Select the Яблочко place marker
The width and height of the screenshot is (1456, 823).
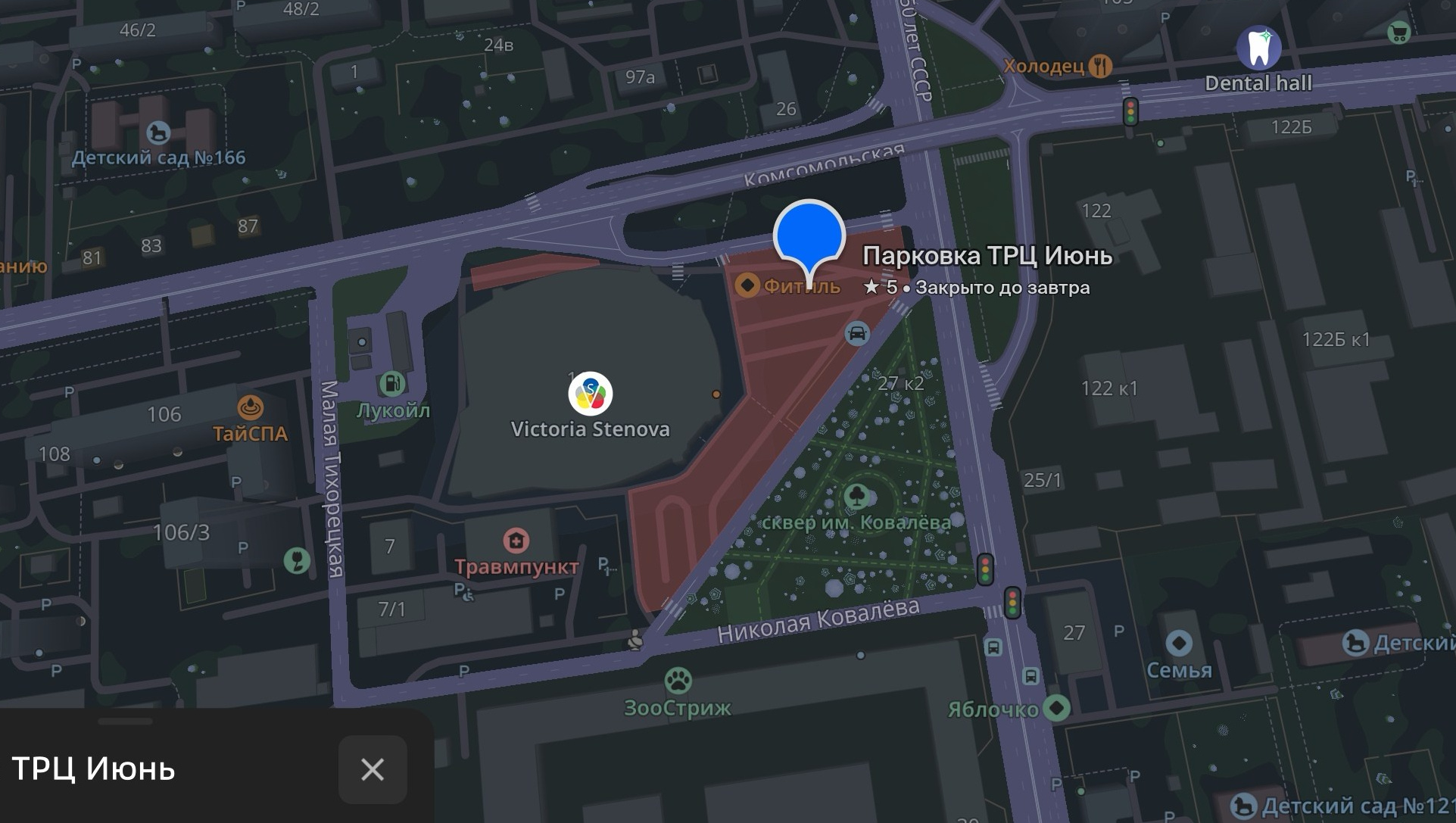coord(1056,709)
